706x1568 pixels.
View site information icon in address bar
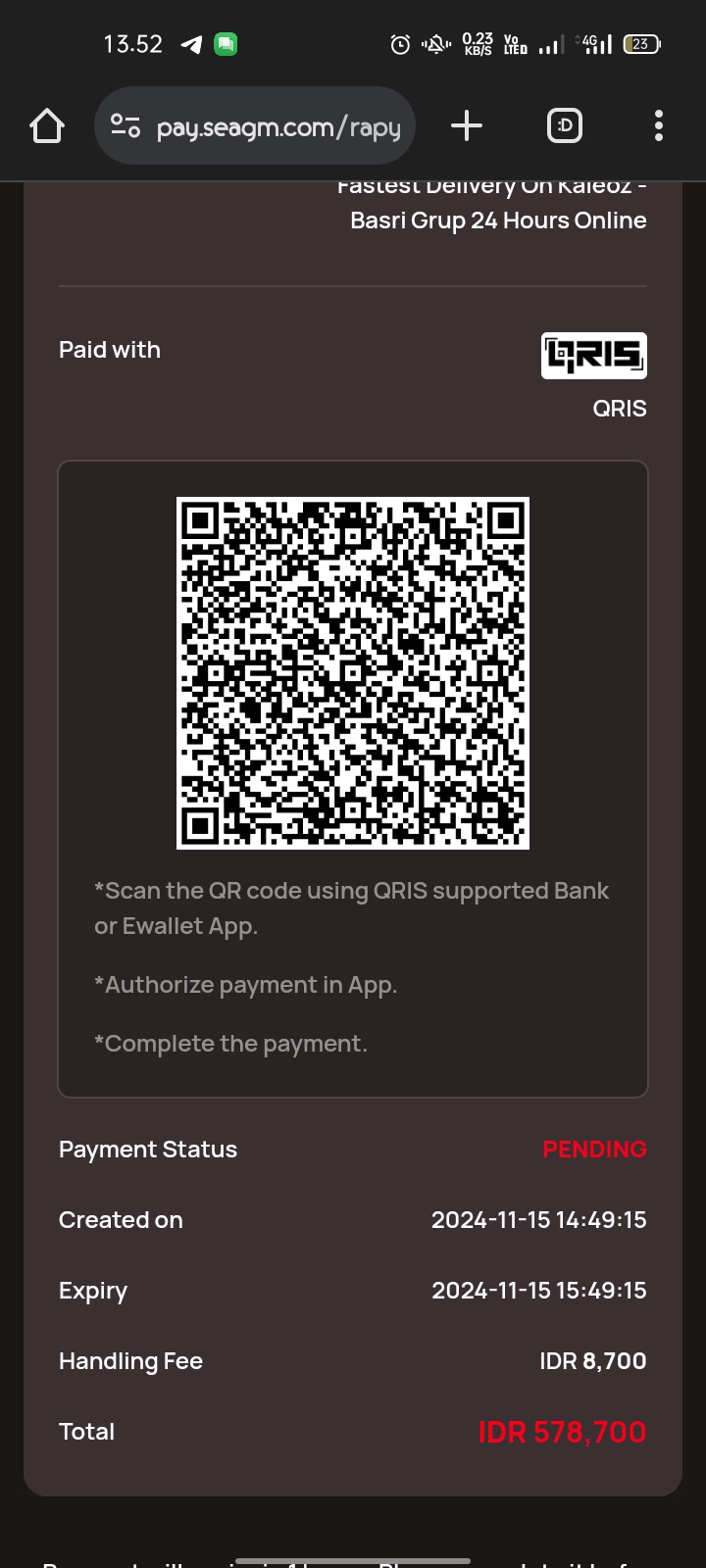(126, 126)
